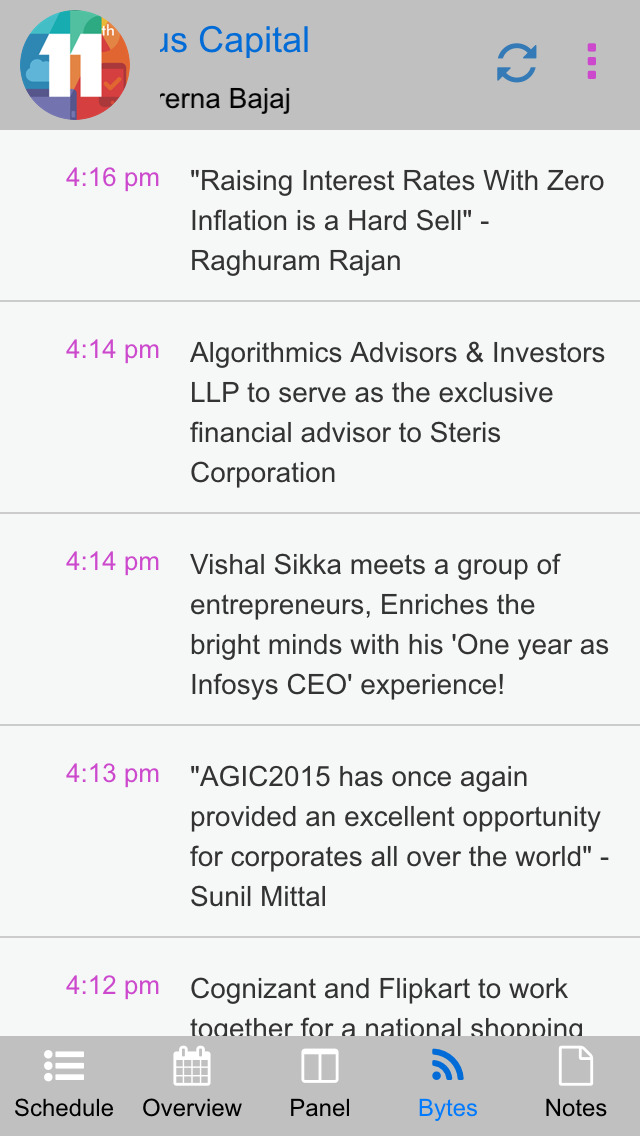
Task: Switch to the Overview tab
Action: 192,1085
